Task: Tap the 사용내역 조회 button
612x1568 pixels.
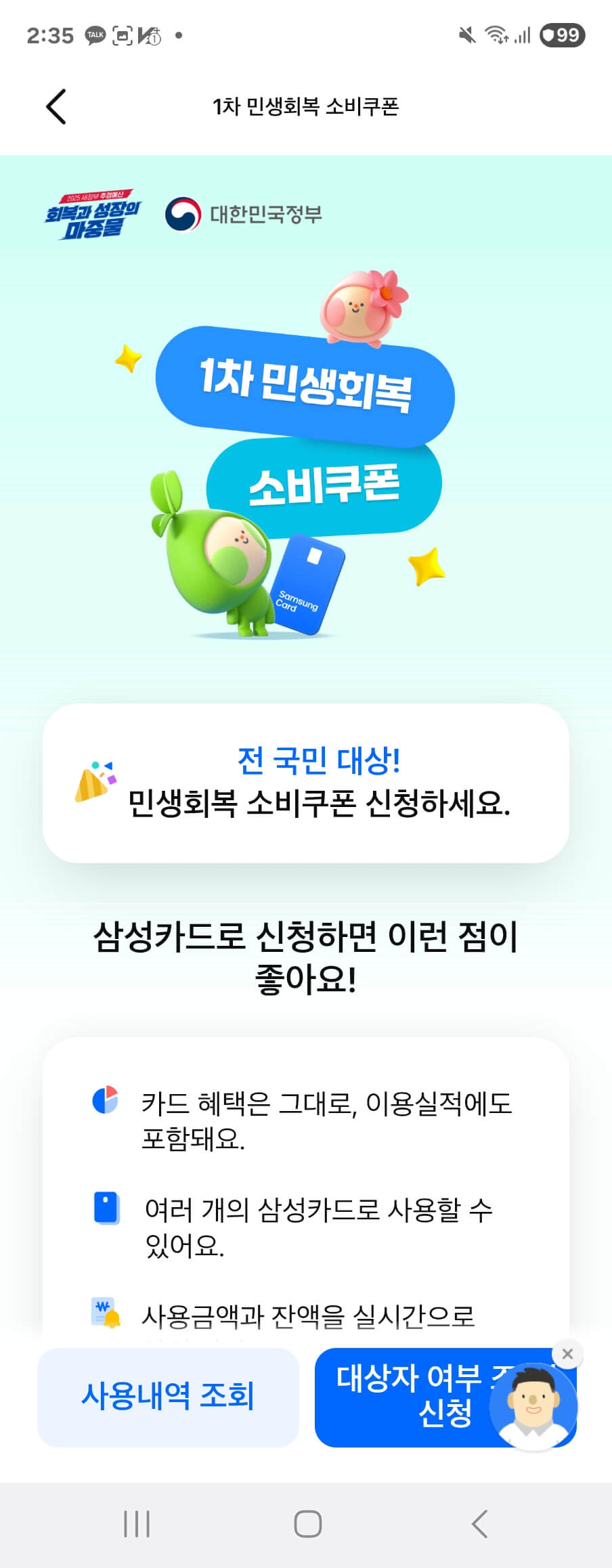Action: coord(168,1397)
